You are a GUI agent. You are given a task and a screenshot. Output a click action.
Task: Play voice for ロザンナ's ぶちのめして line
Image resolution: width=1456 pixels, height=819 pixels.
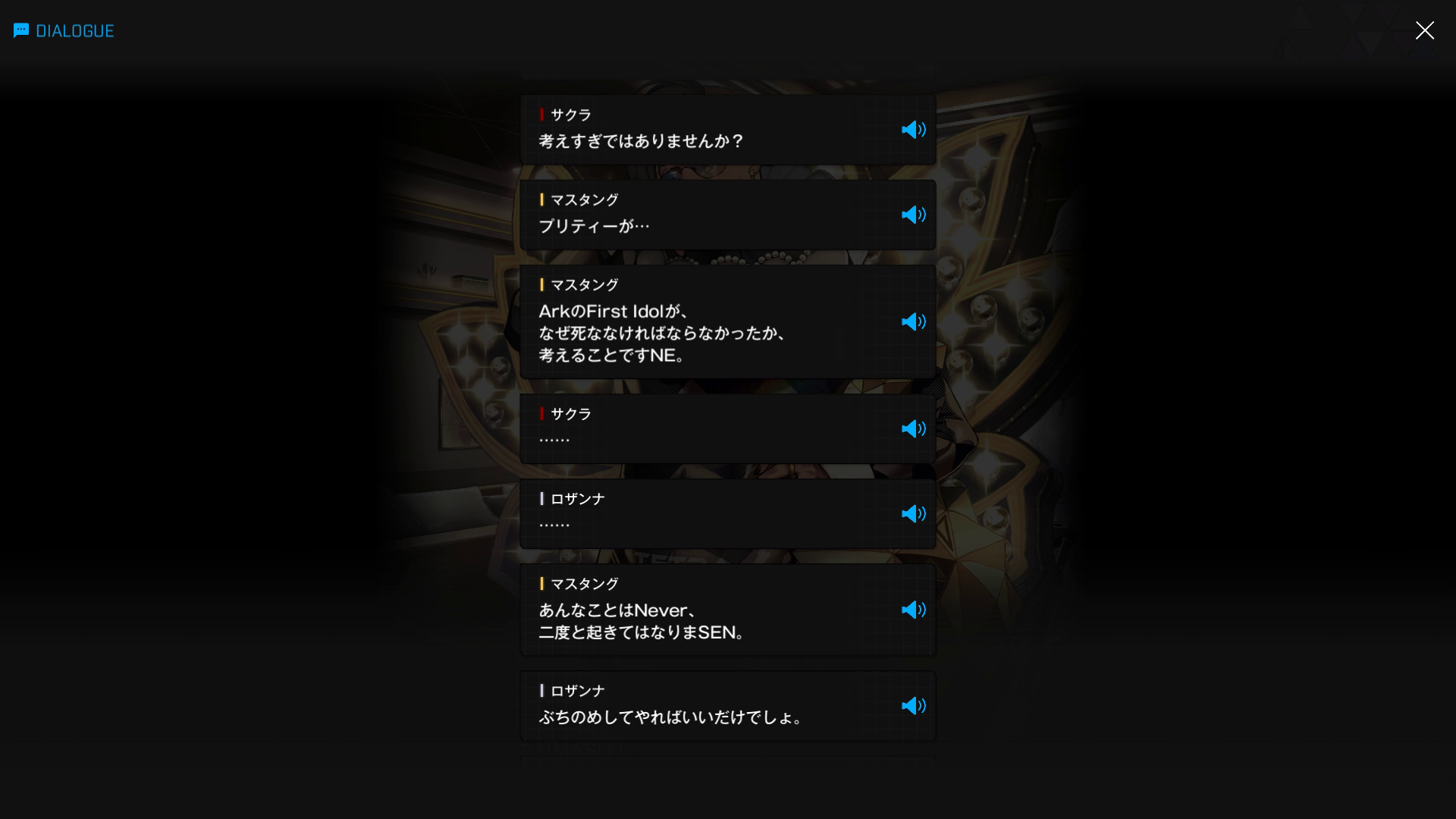913,705
